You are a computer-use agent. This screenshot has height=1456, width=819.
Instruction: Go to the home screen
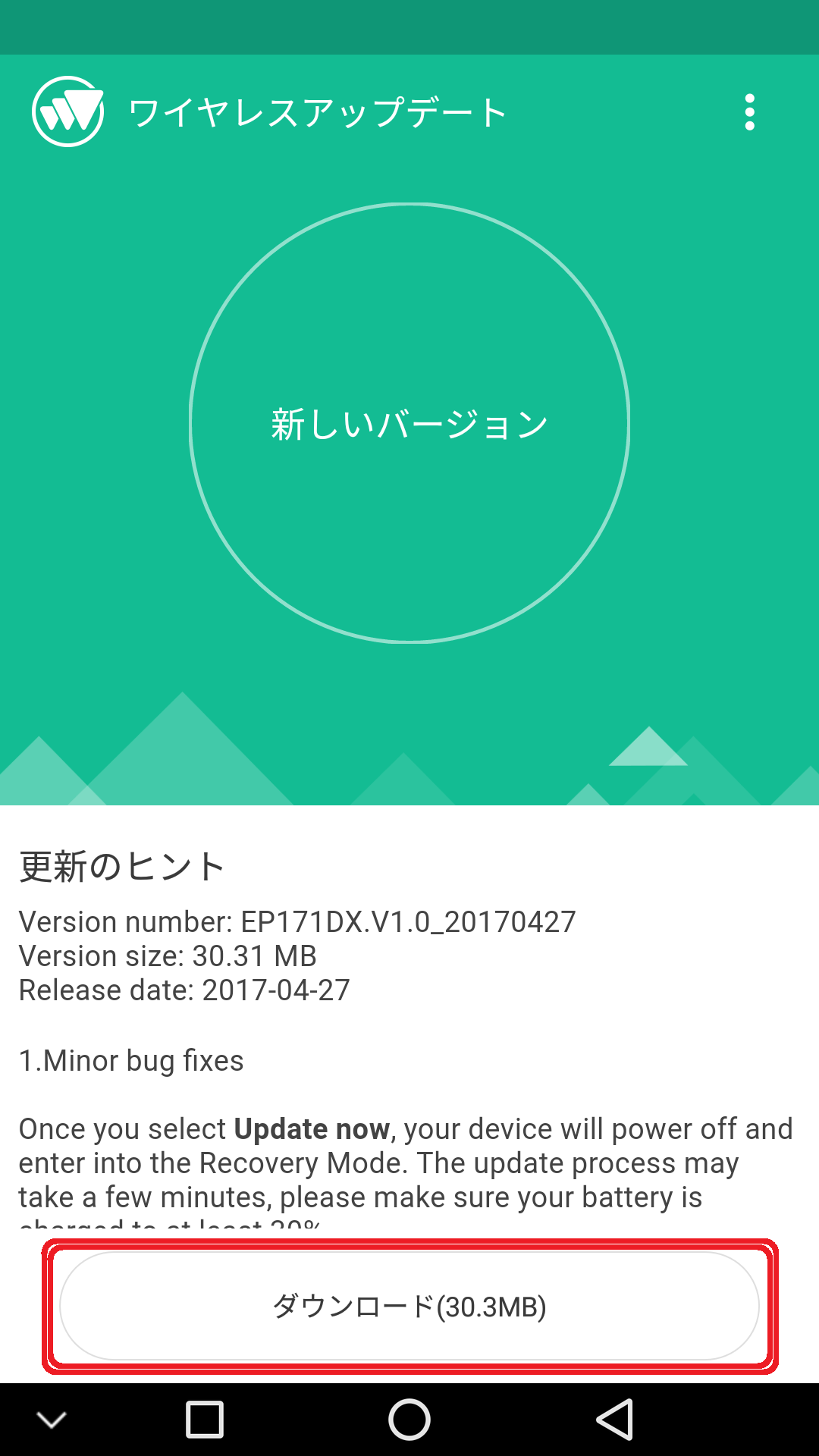point(409,1419)
